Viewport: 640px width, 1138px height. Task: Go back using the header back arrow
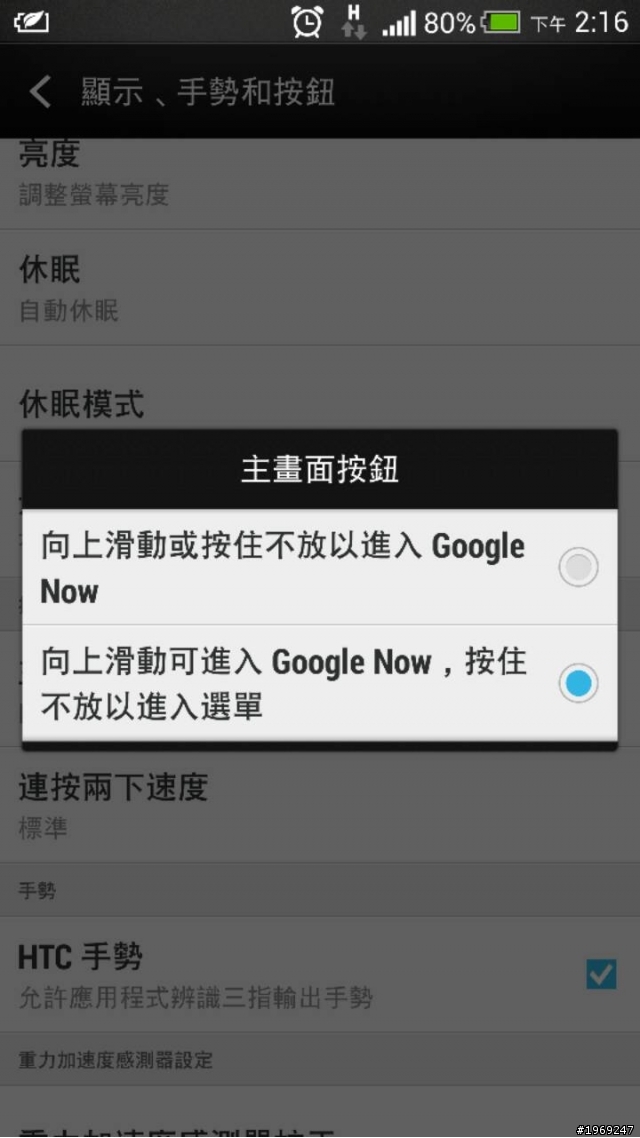pos(40,92)
